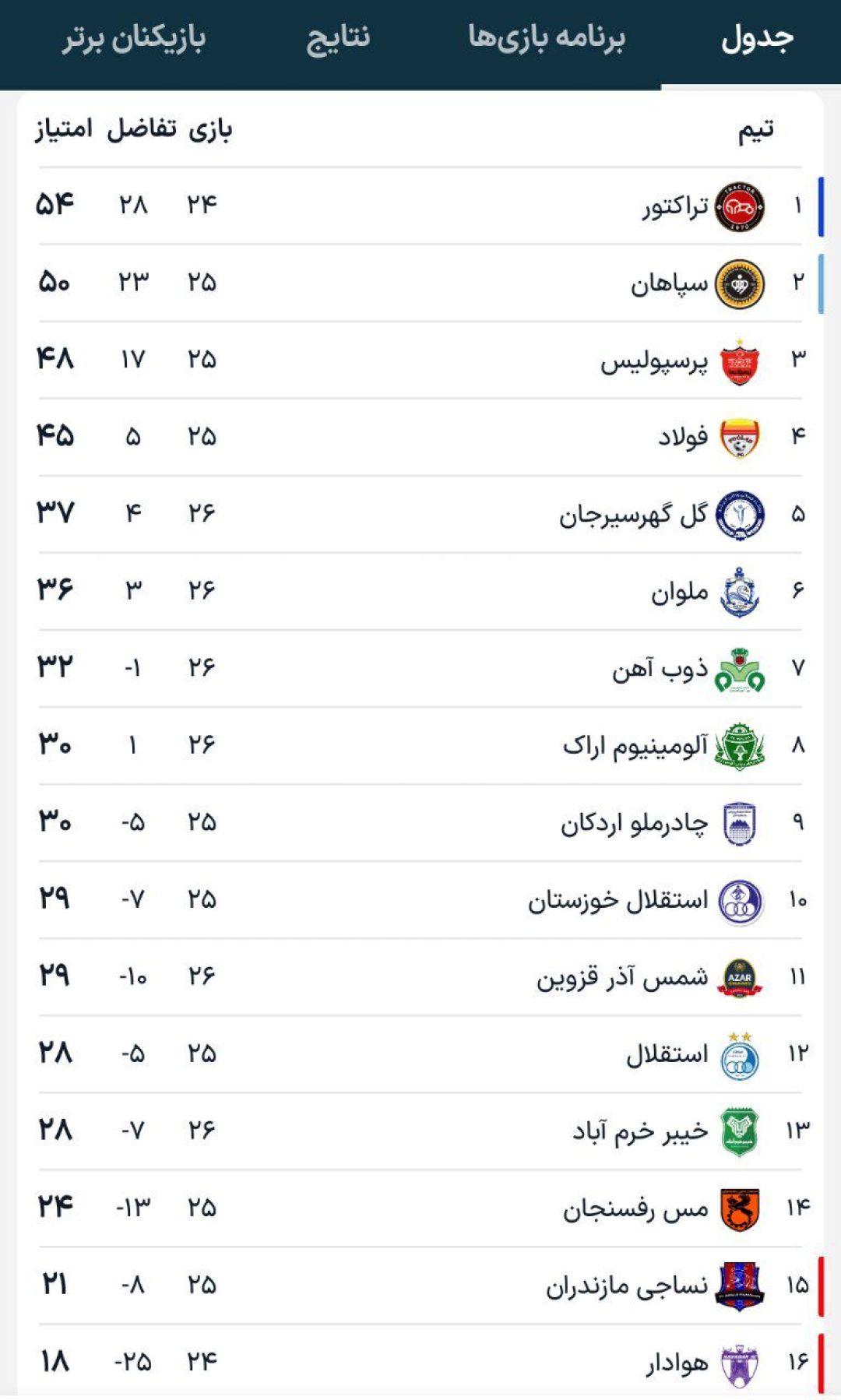This screenshot has width=841, height=1400.
Task: Open the هوادار team row
Action: [x=420, y=1361]
